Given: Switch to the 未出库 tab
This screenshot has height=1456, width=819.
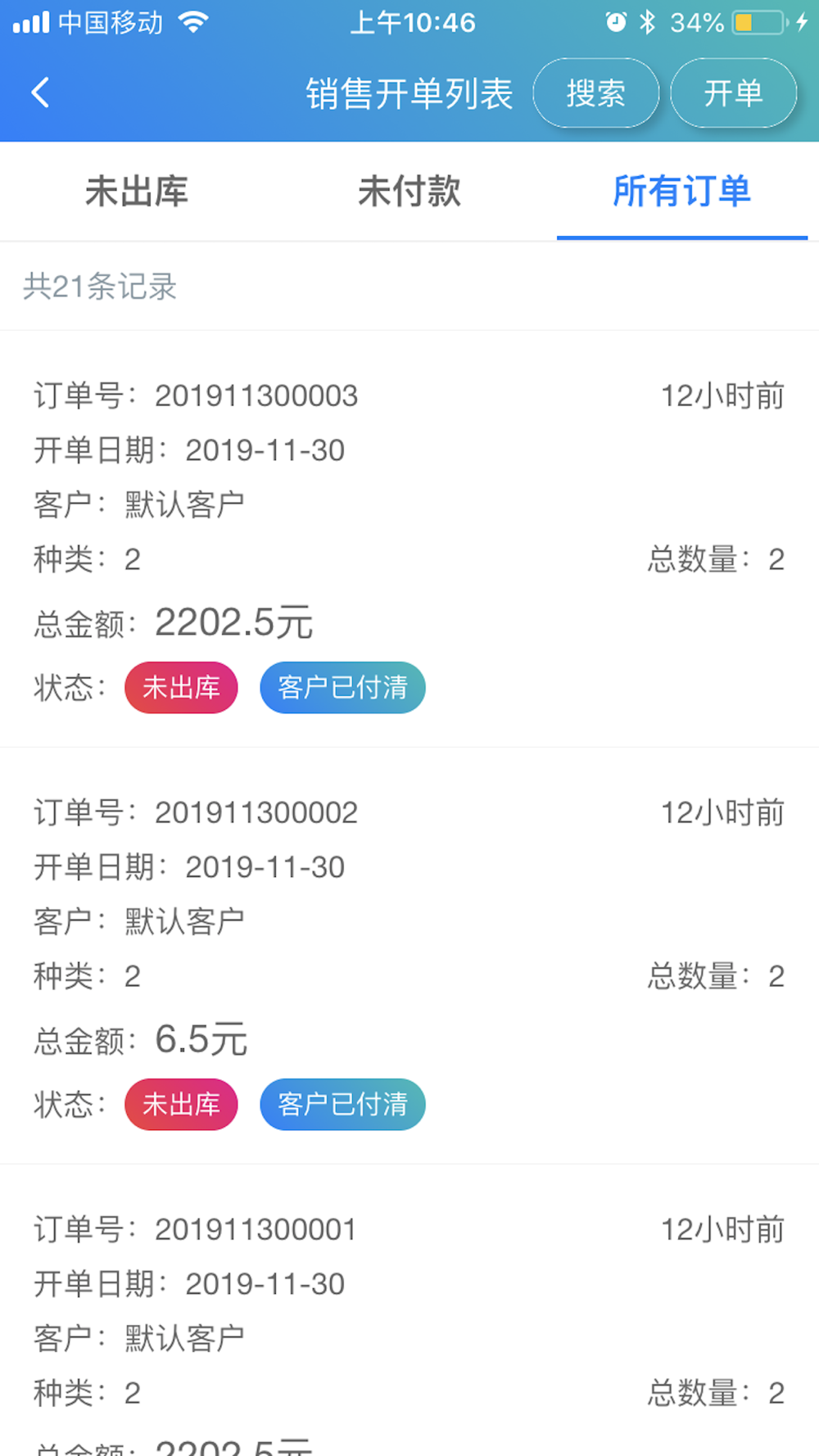Looking at the screenshot, I should (x=137, y=192).
